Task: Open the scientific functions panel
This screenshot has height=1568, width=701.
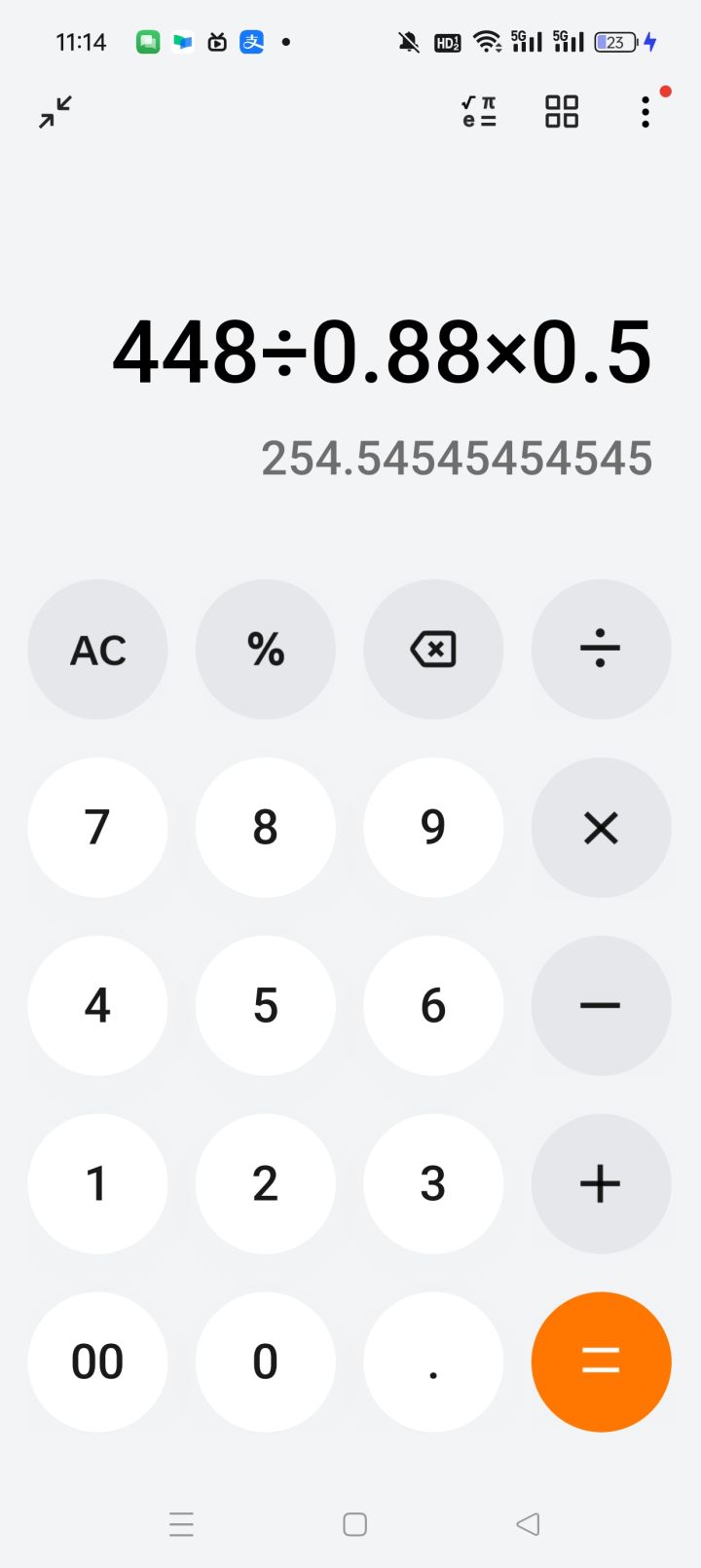Action: pyautogui.click(x=479, y=112)
